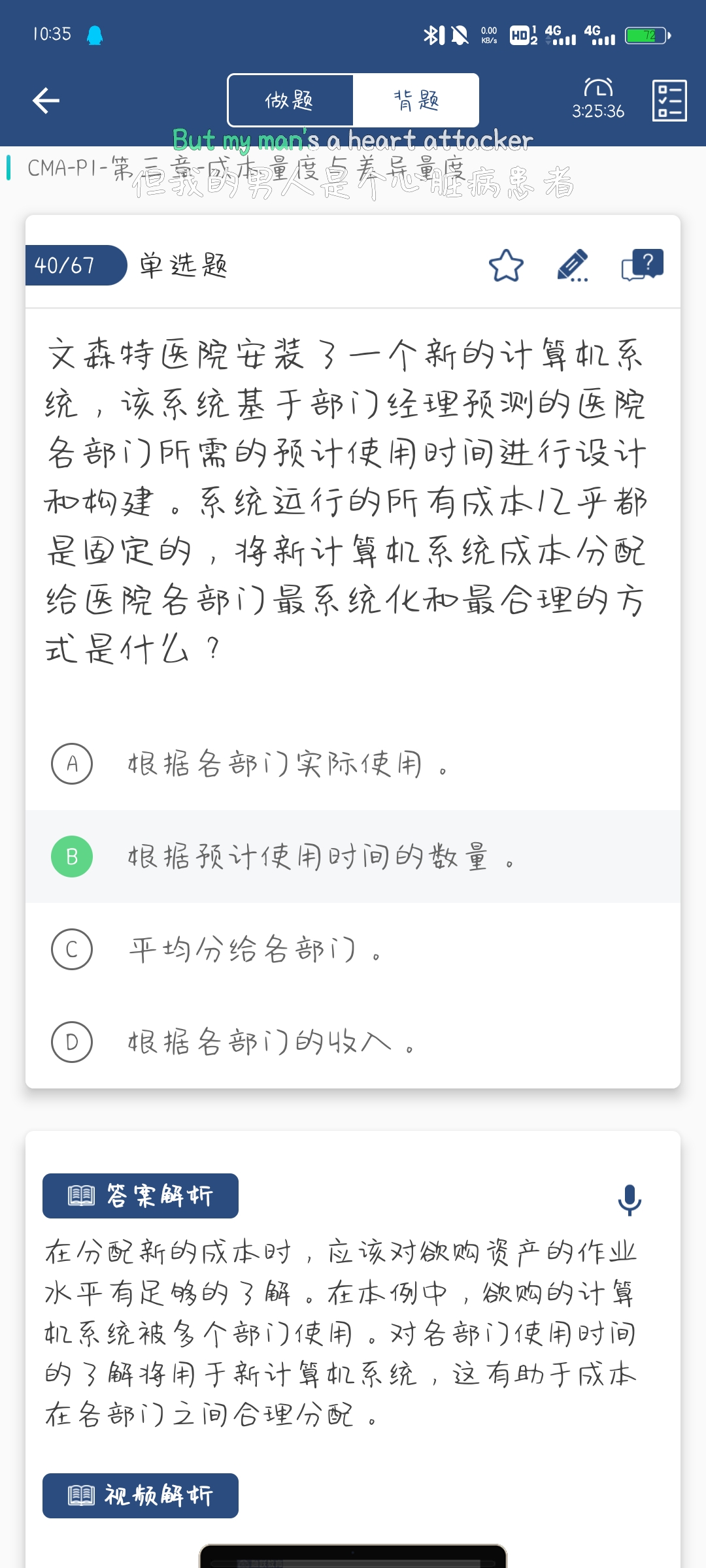Screen dimensions: 706x1568
Task: Switch to the 背题 tab
Action: coord(416,101)
